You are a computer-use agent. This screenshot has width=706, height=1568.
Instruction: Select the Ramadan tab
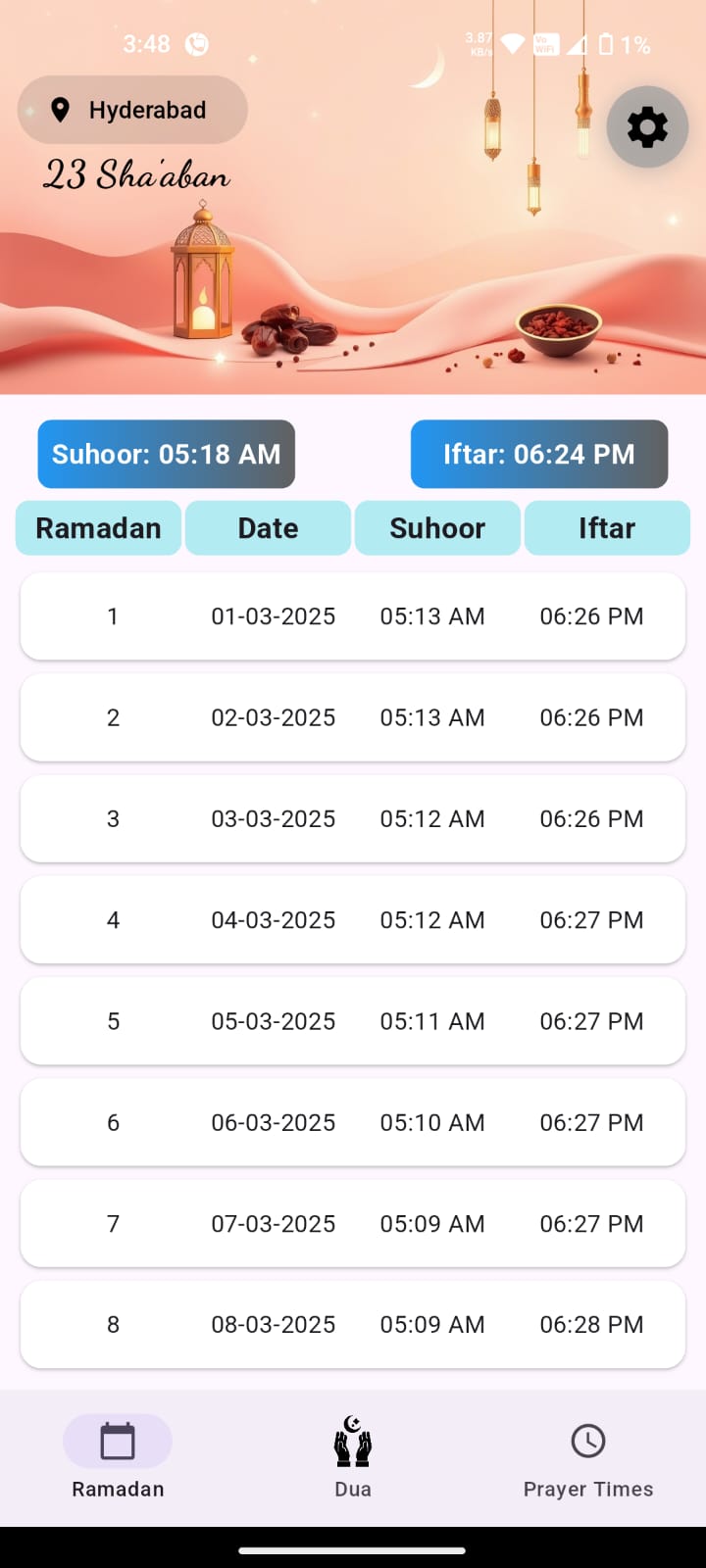coord(118,1457)
